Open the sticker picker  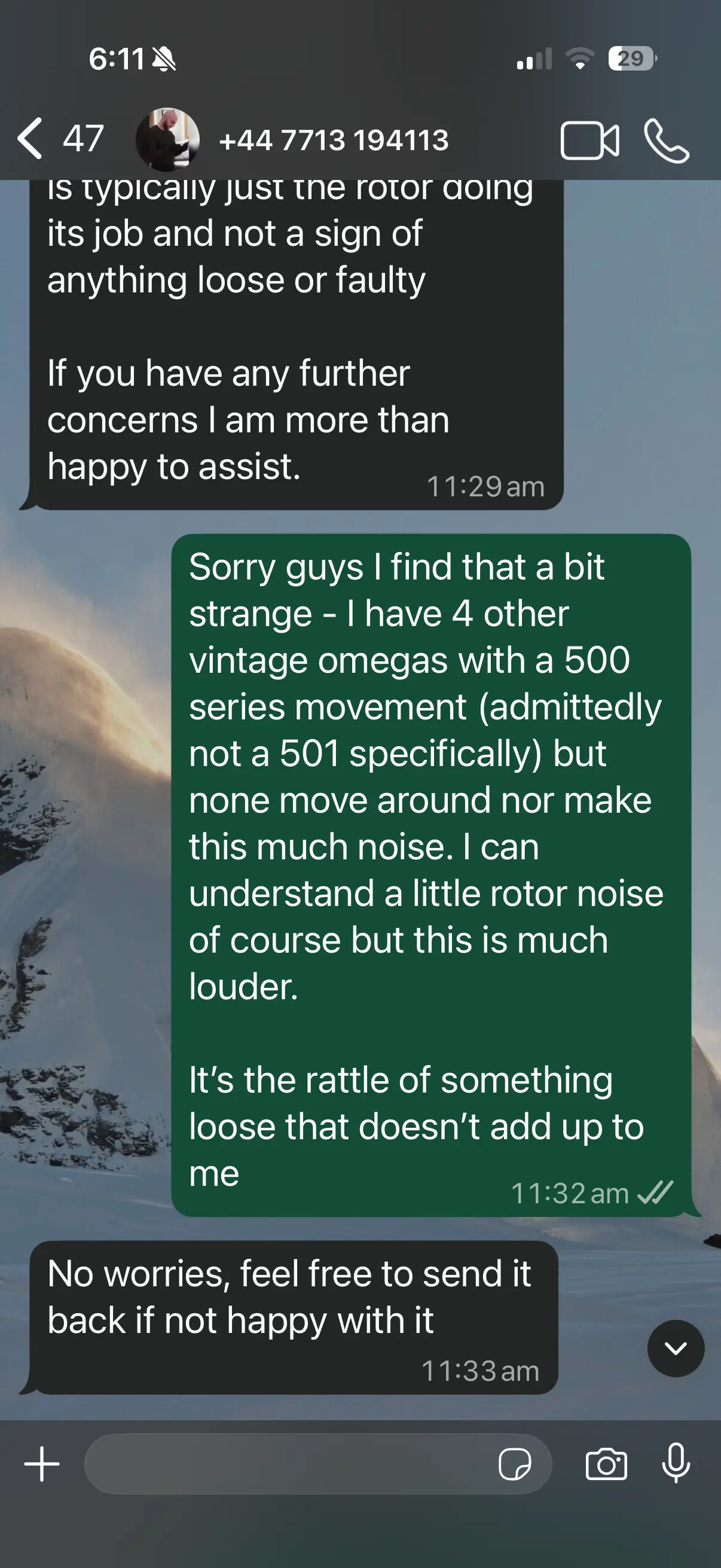pyautogui.click(x=514, y=1464)
